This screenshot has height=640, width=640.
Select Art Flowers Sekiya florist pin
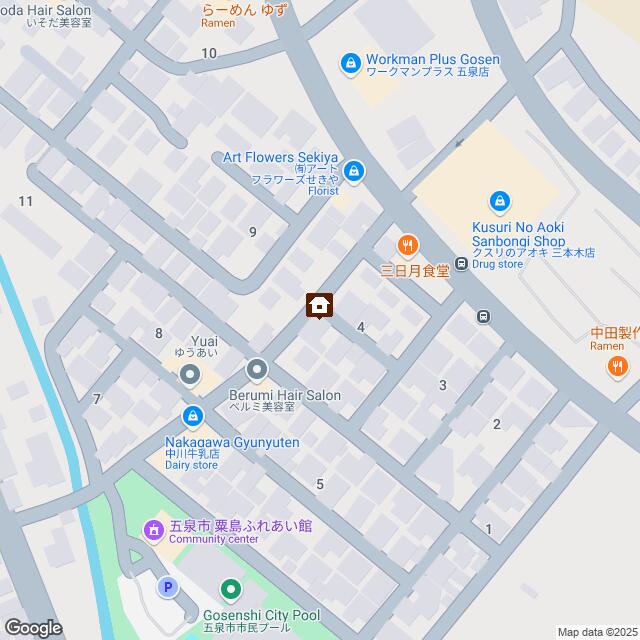click(353, 173)
